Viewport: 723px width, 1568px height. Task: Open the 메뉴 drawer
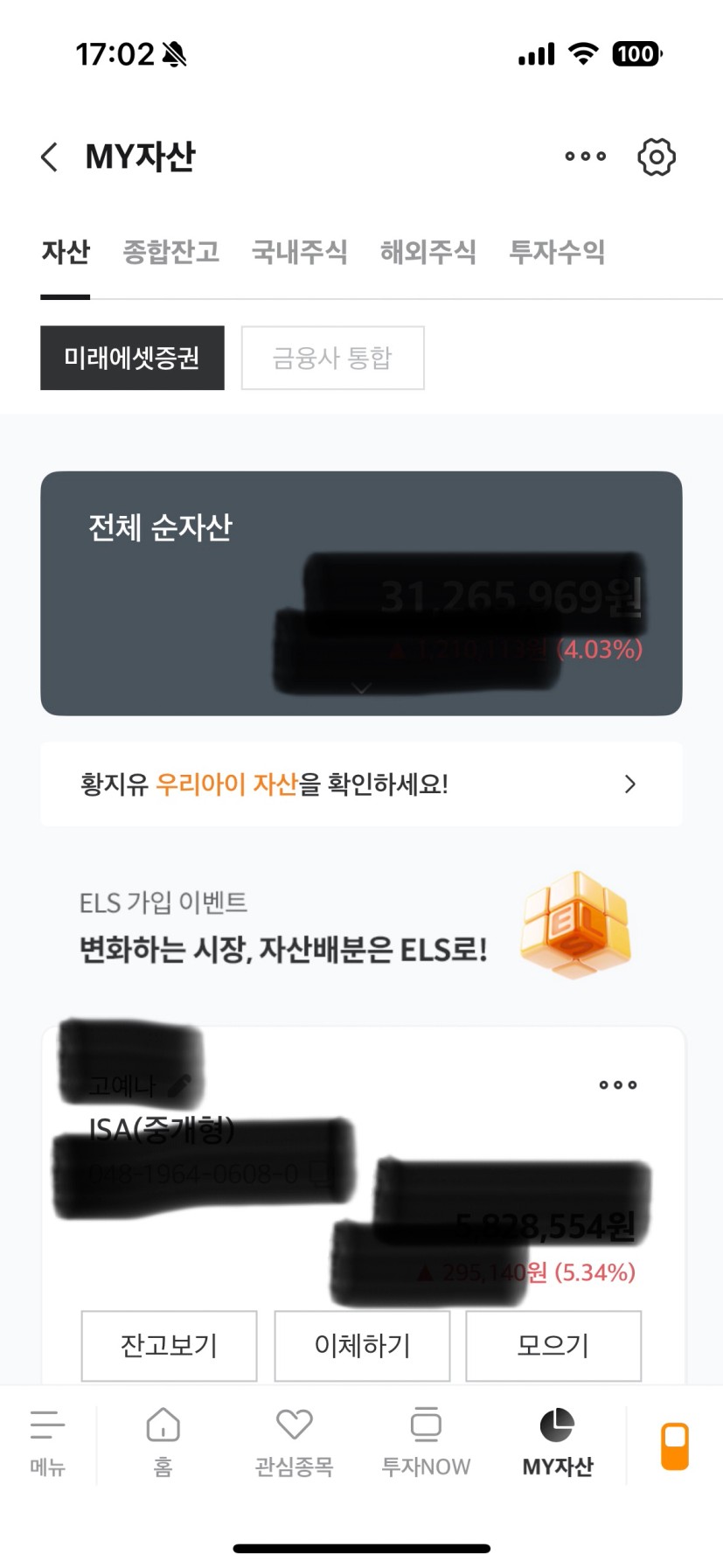47,1441
